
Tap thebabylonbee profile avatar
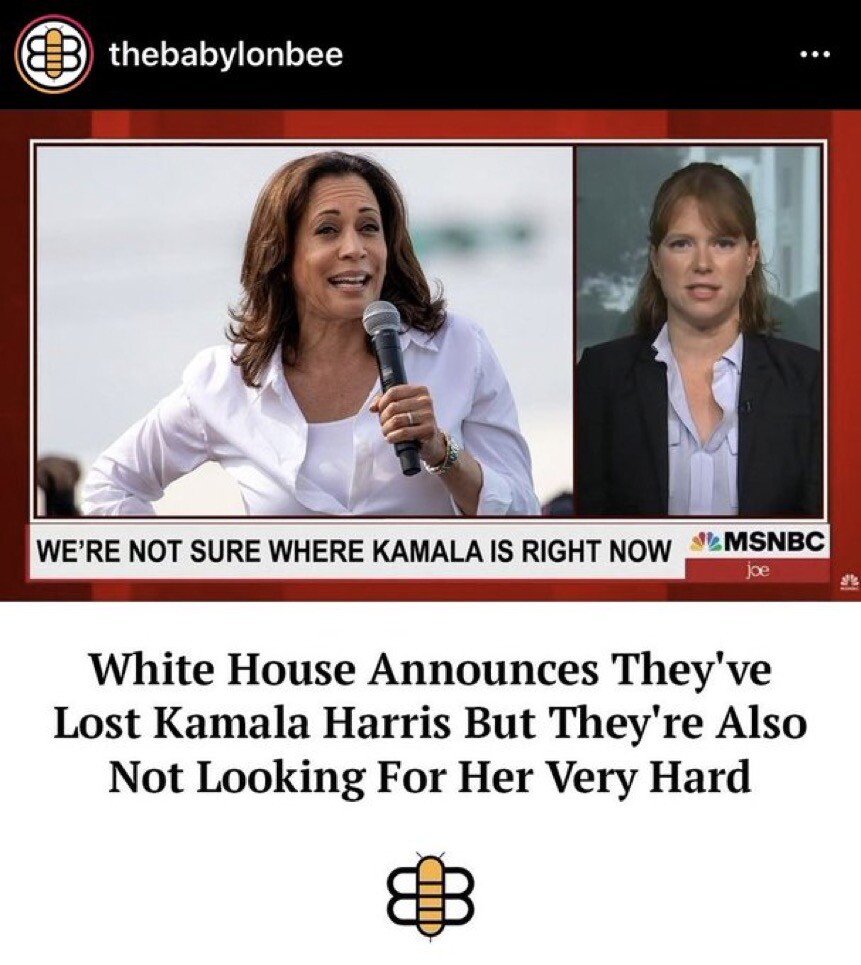[53, 54]
